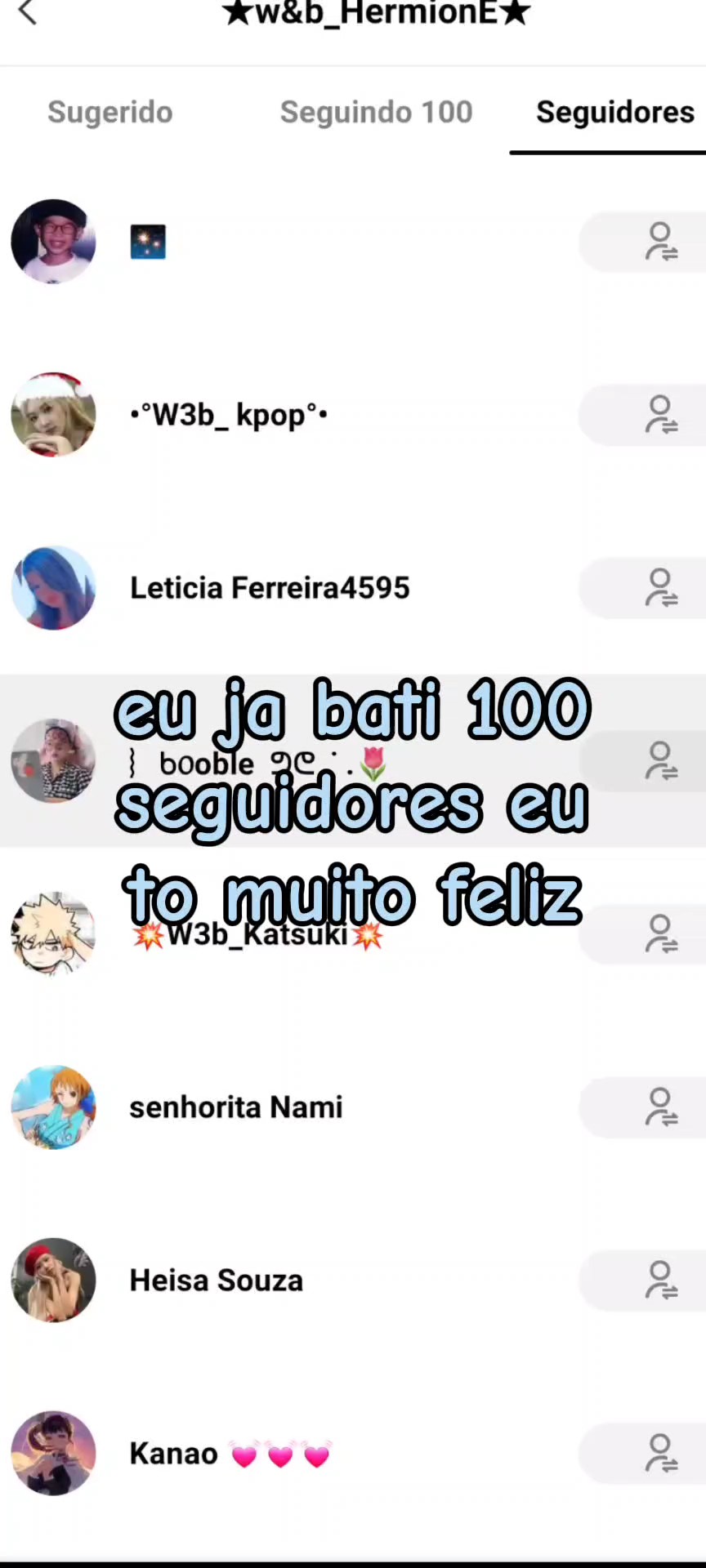This screenshot has height=1568, width=706.
Task: Follow back Kanao
Action: pyautogui.click(x=642, y=1454)
